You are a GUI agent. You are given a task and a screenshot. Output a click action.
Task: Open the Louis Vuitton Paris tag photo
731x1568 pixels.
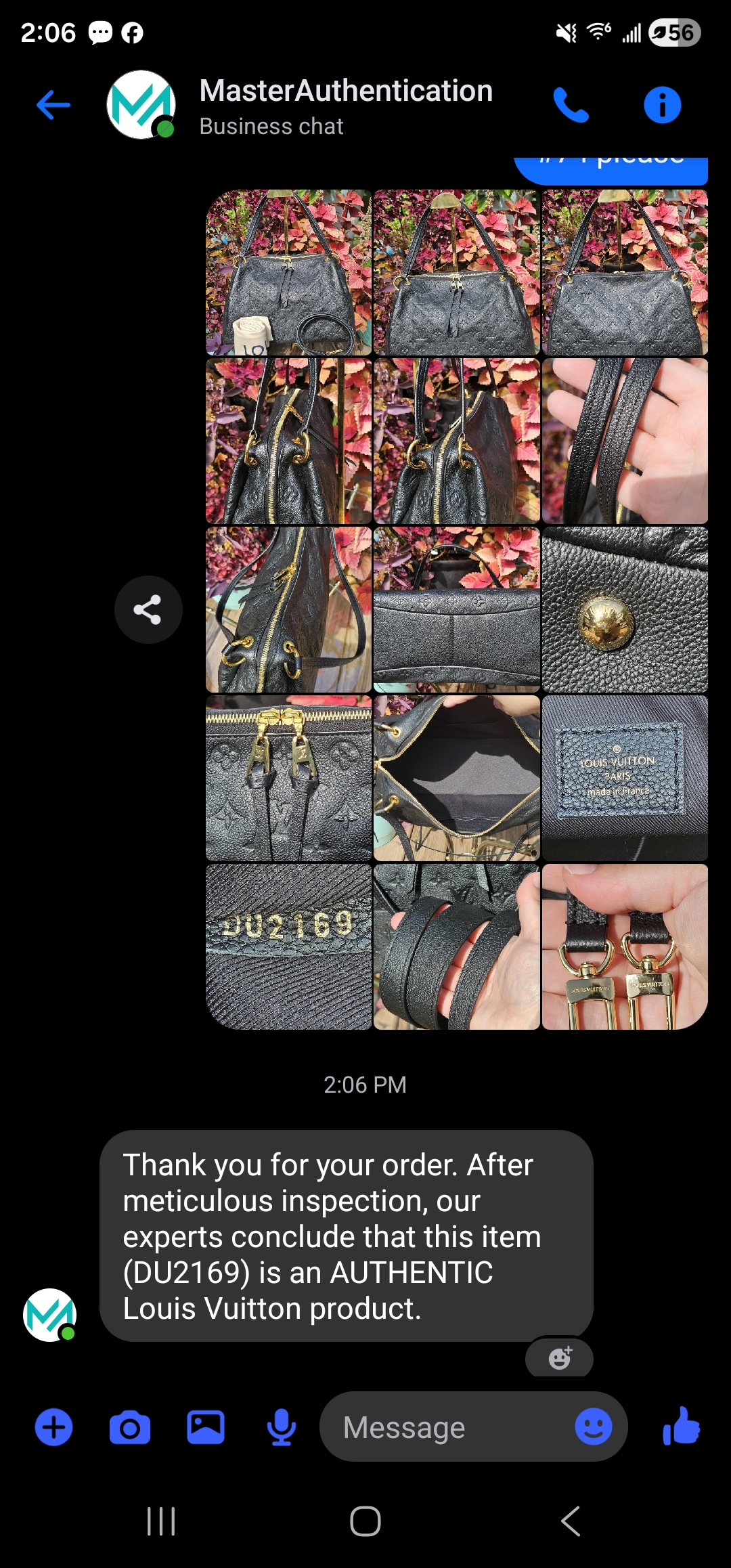pyautogui.click(x=625, y=778)
